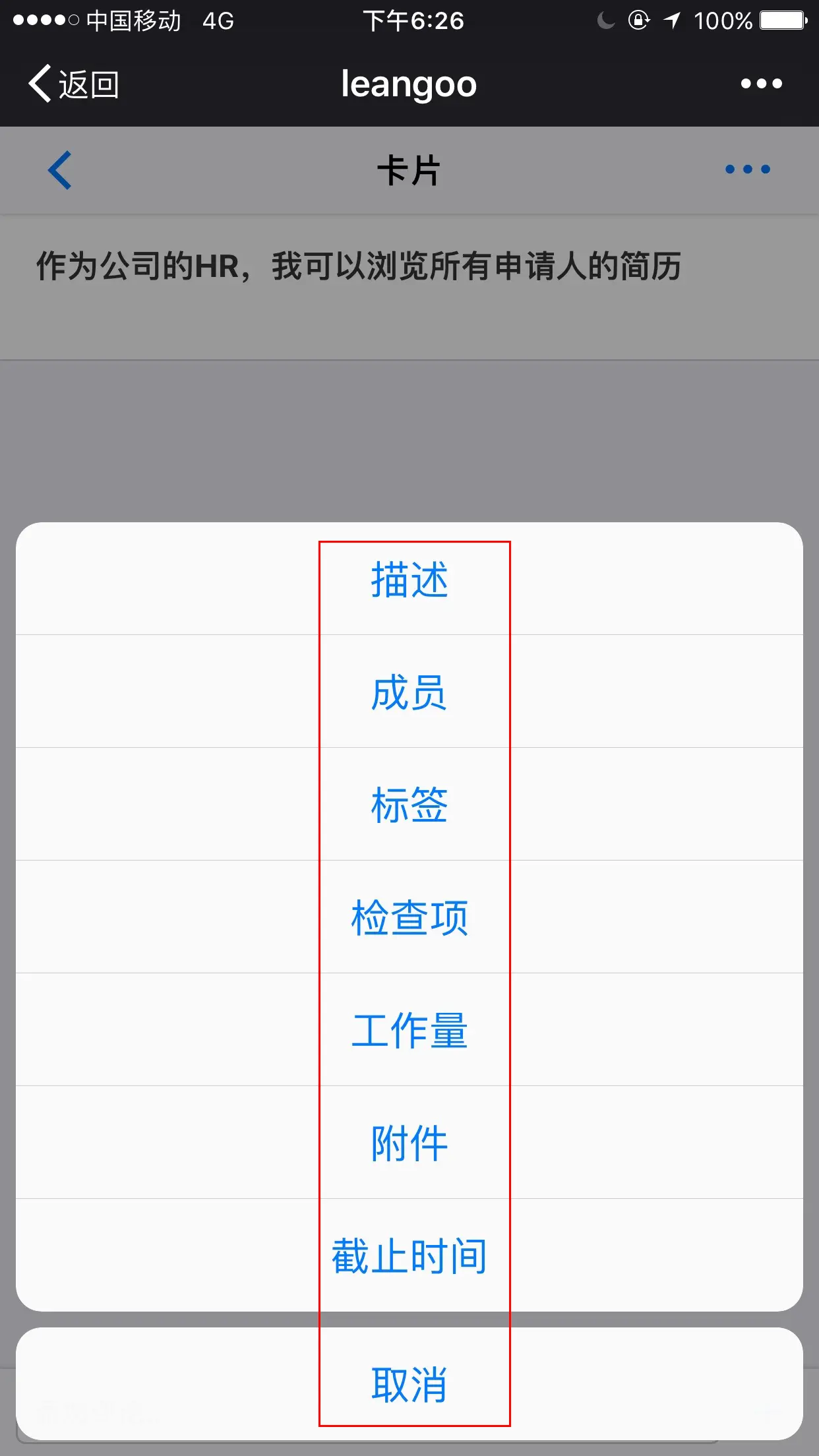Choose 成员 to add members
The height and width of the screenshot is (1456, 819).
pyautogui.click(x=409, y=692)
